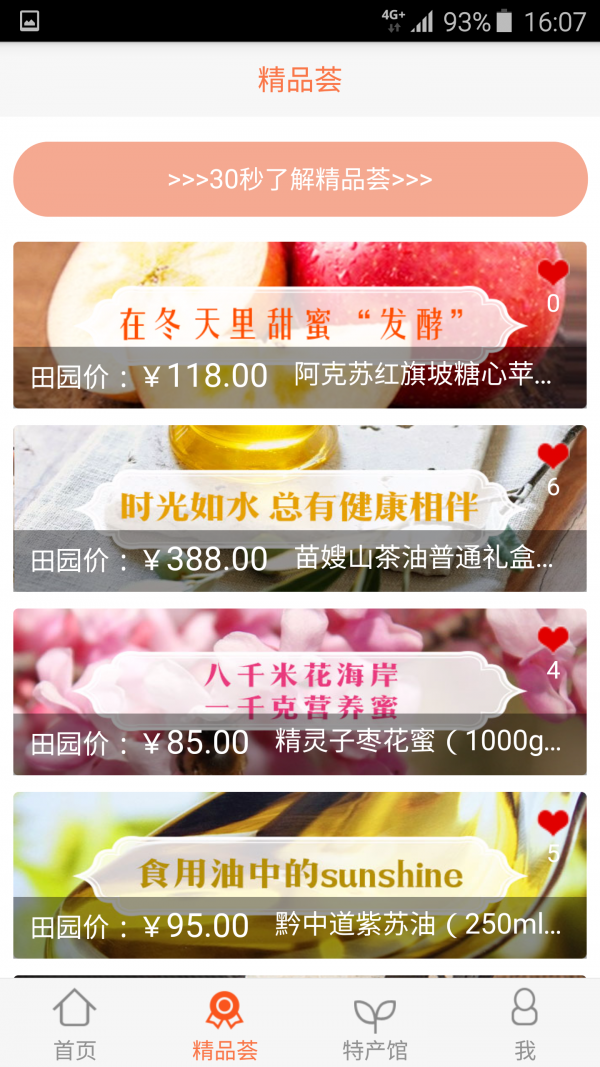Open the 黔中道紫苏油 product card
Image resolution: width=600 pixels, height=1067 pixels.
(x=300, y=875)
